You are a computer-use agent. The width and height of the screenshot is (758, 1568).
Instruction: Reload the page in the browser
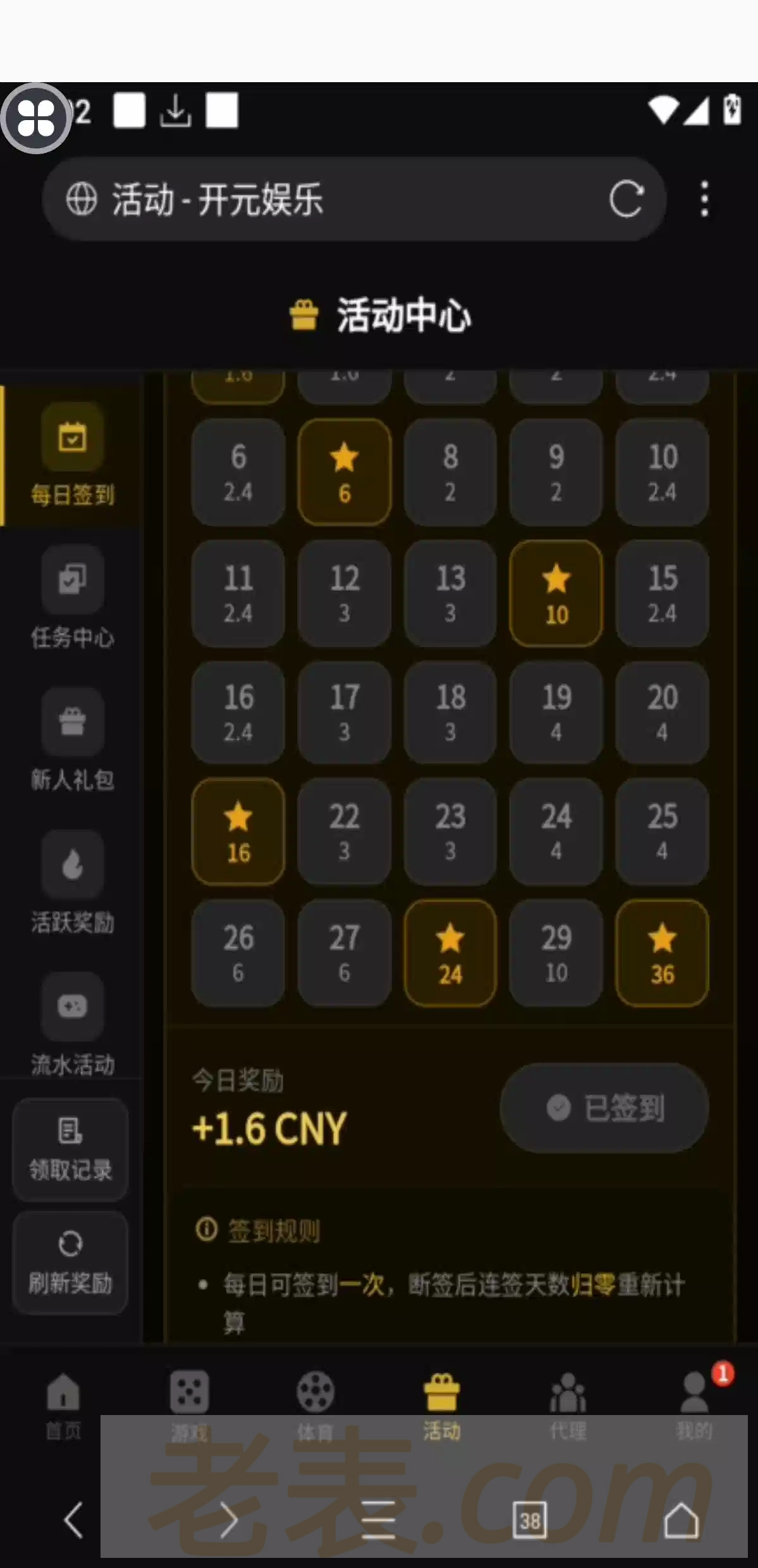pyautogui.click(x=626, y=199)
